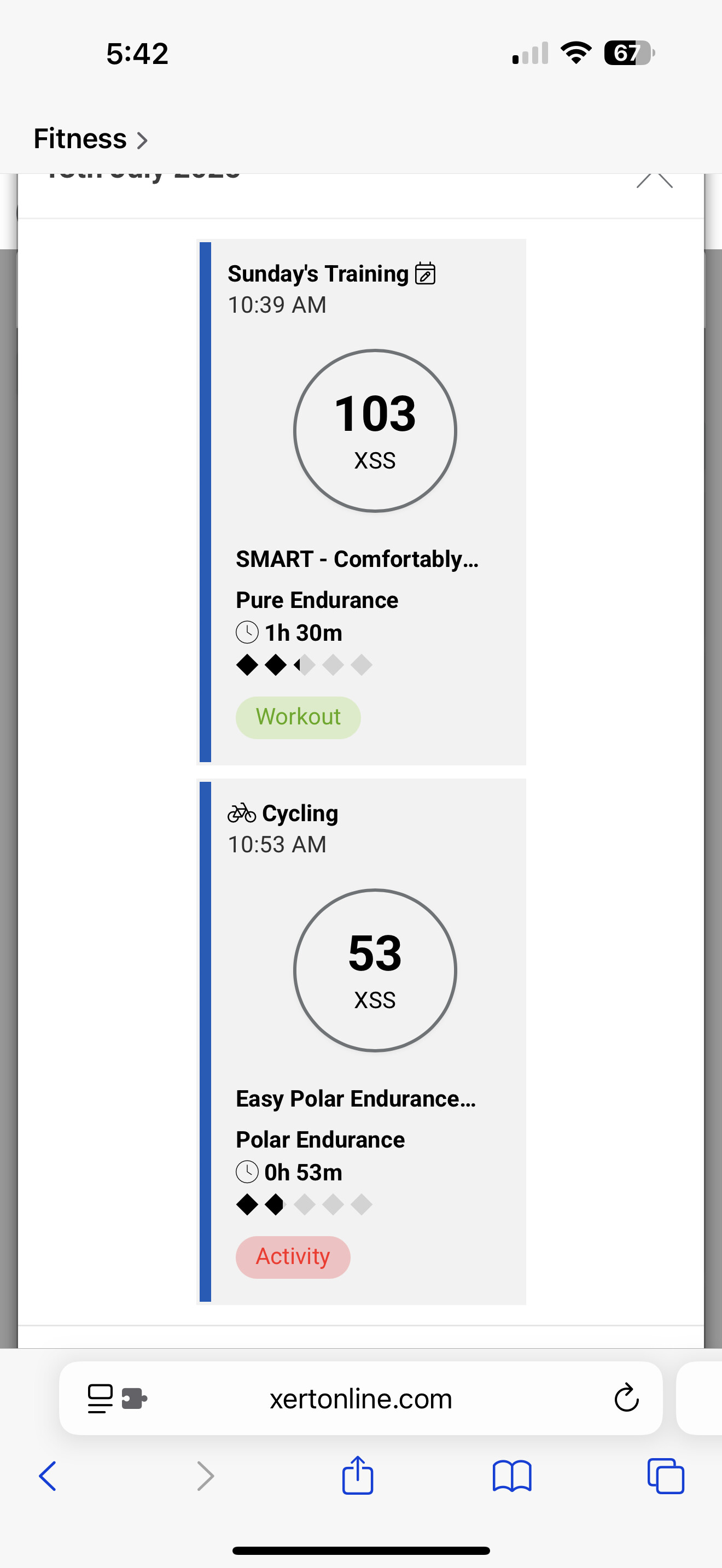The image size is (722, 1568).
Task: Show all open browser tabs
Action: point(665,1476)
